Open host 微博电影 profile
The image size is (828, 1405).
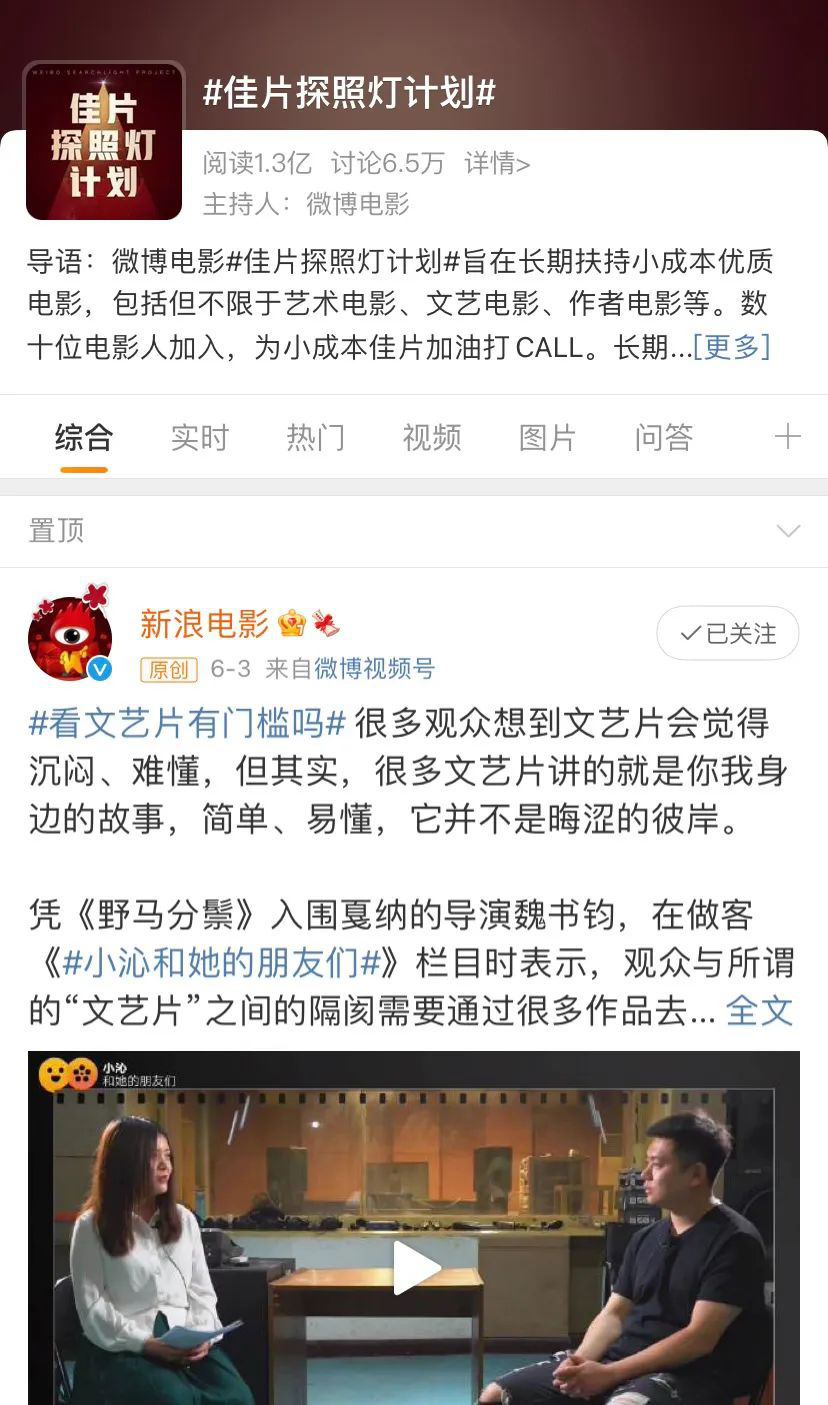(x=358, y=204)
